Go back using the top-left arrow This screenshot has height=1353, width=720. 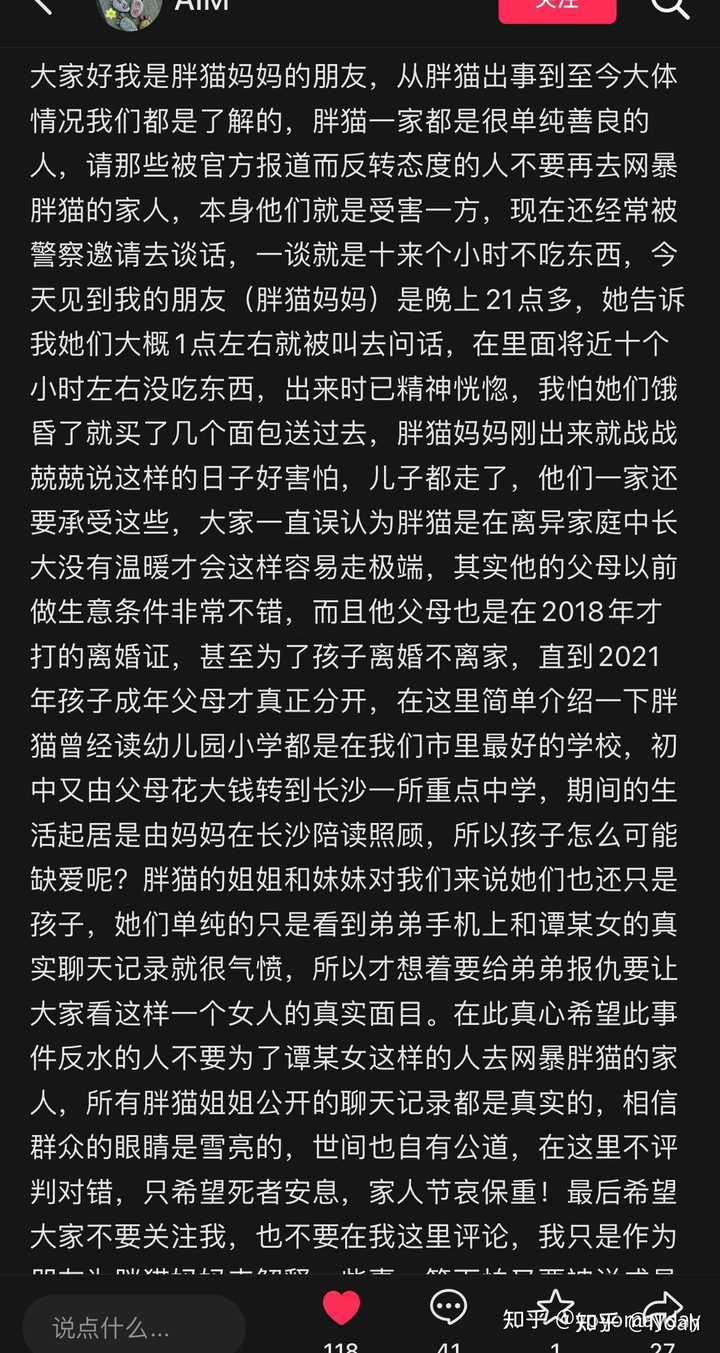(42, 5)
